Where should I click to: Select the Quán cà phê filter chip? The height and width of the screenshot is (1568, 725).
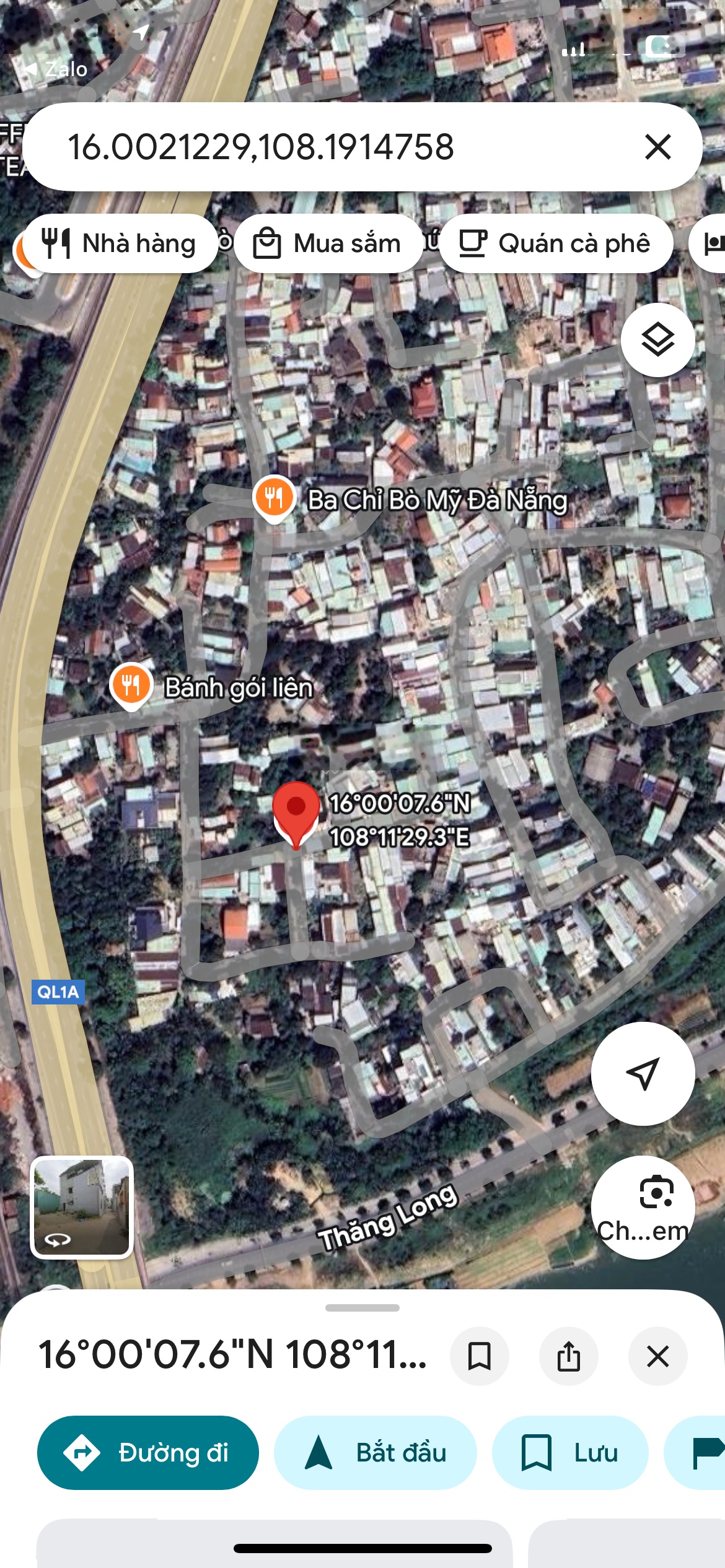tap(555, 243)
